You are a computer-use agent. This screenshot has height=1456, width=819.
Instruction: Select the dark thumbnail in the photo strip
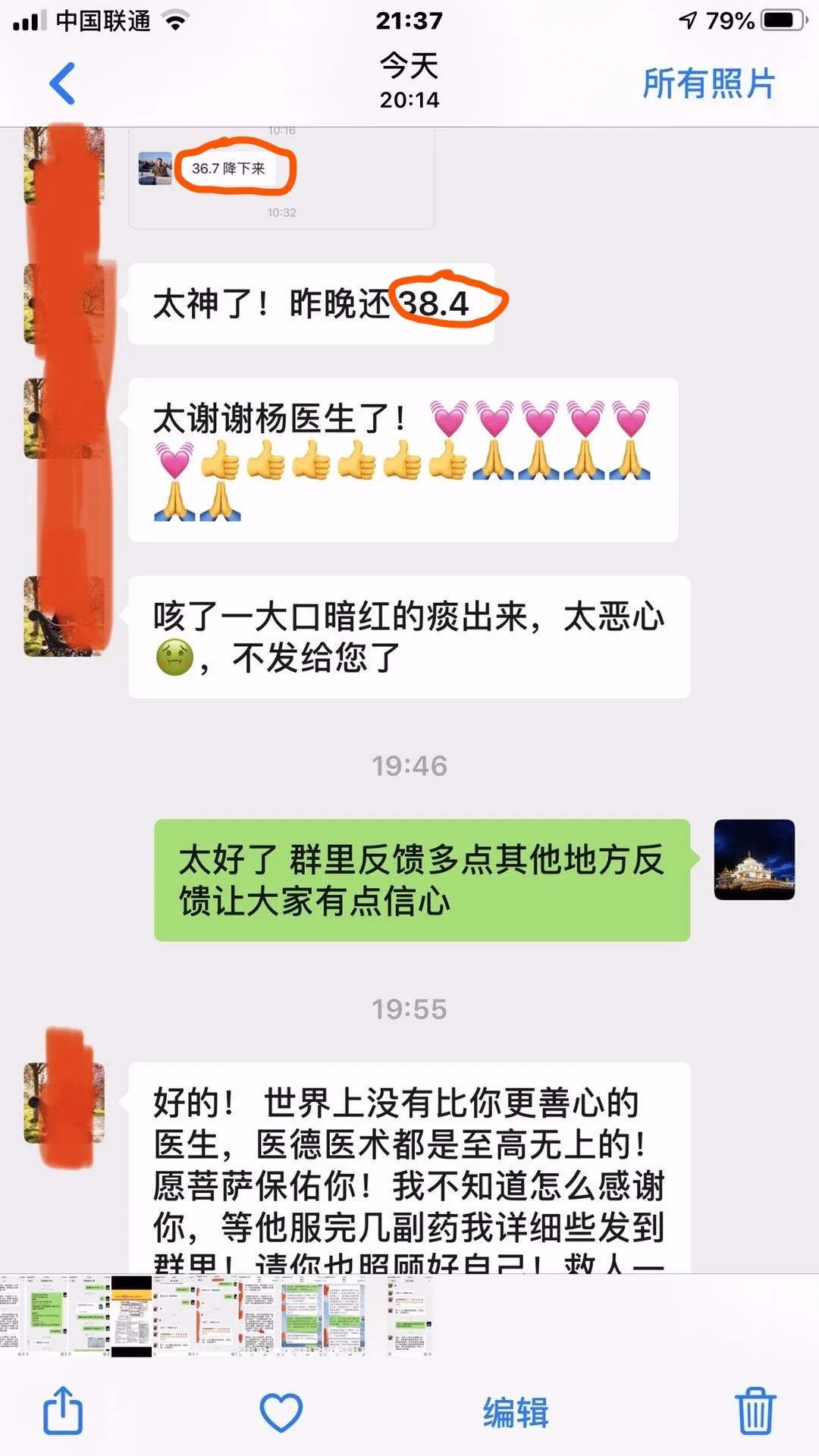(131, 1316)
